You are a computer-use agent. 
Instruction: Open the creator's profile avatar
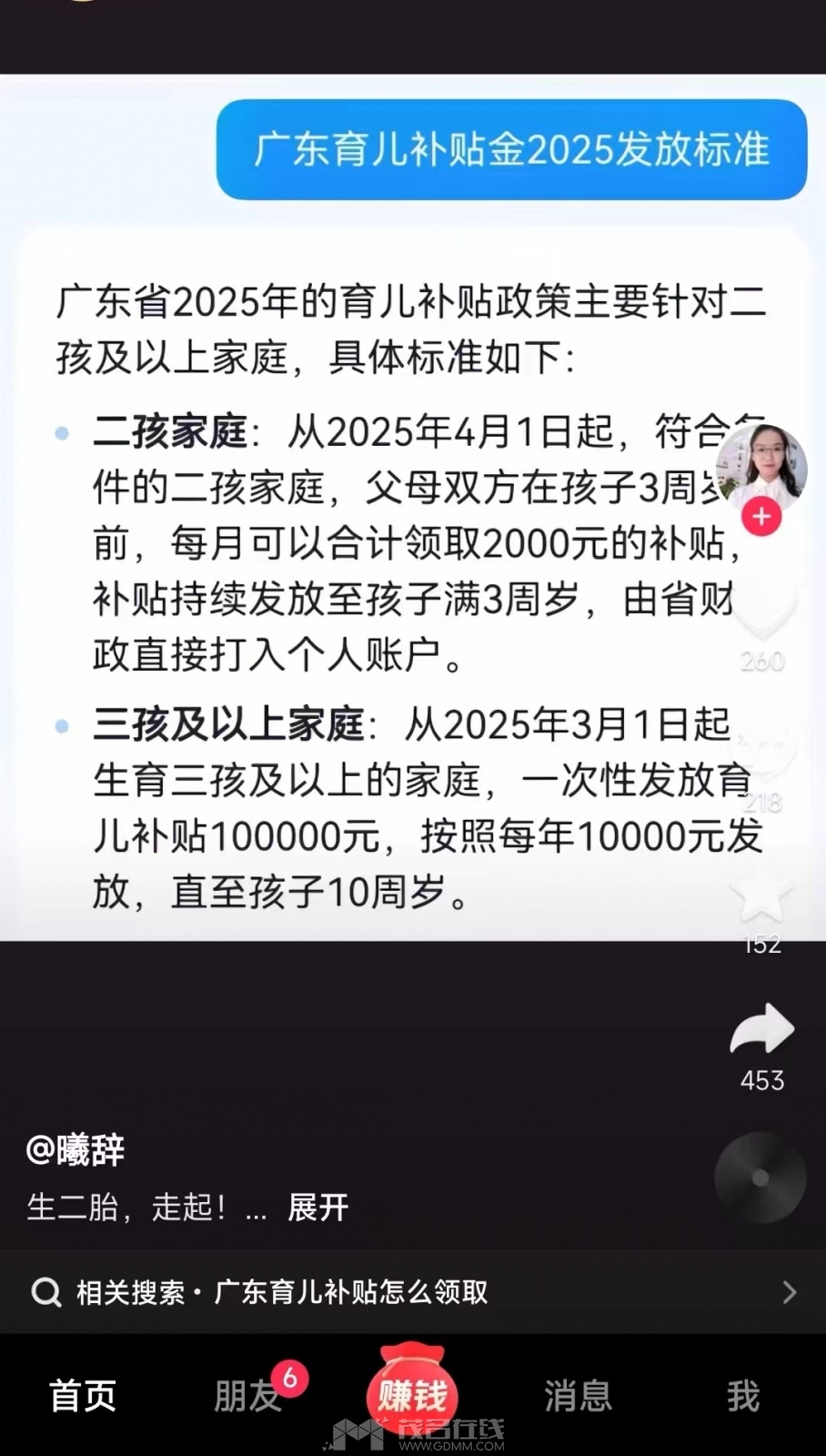(x=761, y=468)
